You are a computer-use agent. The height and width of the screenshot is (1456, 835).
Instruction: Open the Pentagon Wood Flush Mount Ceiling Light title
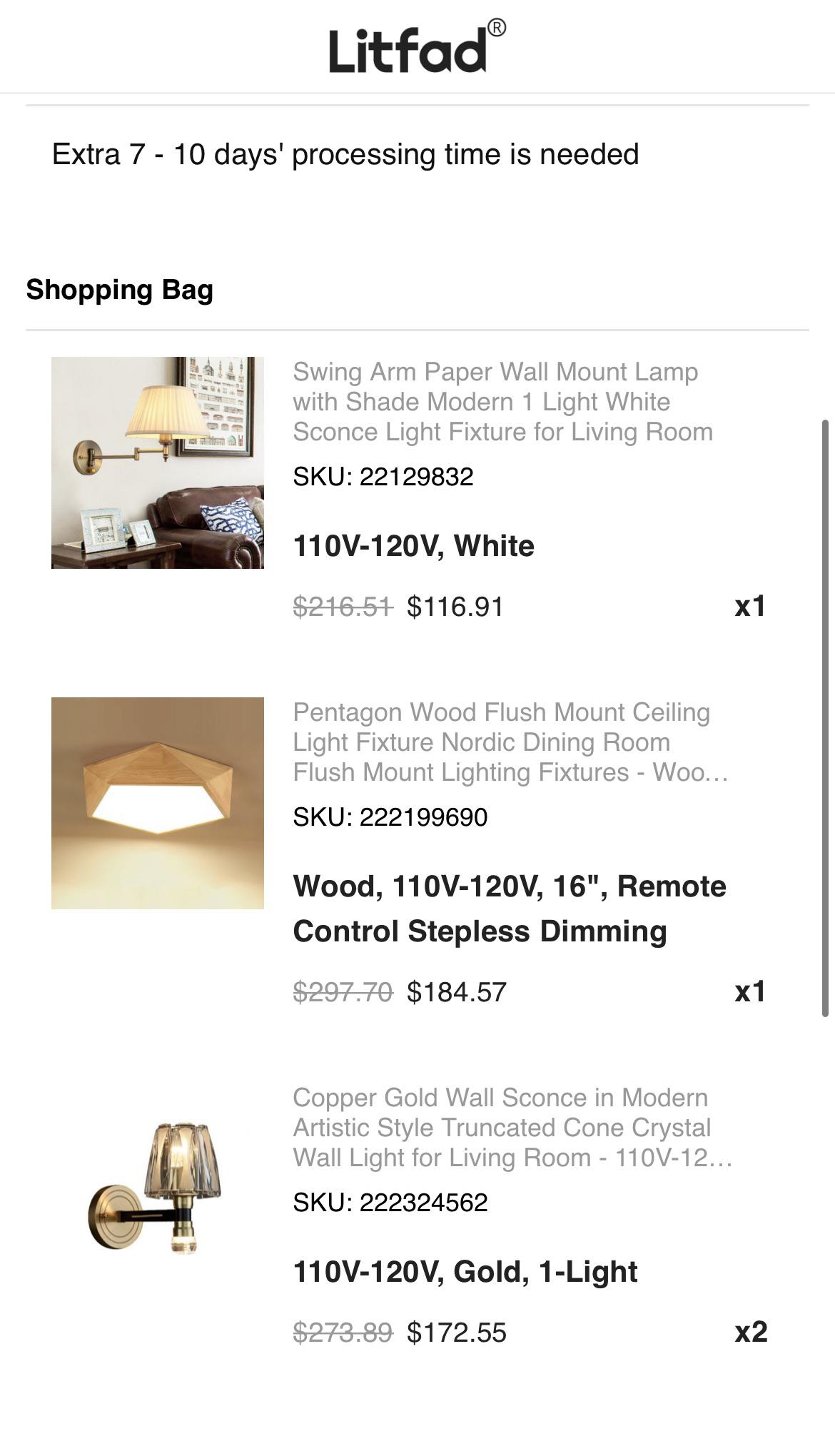click(x=510, y=742)
